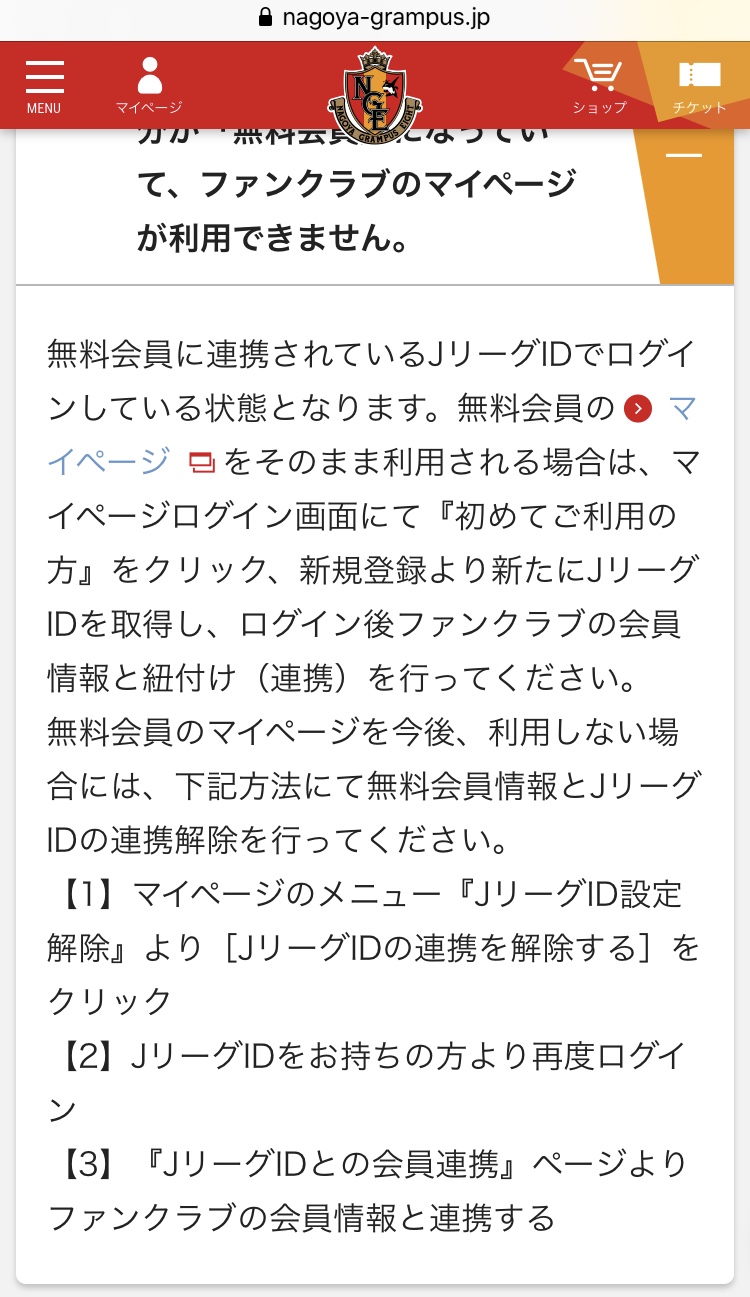Open the MENU hamburger button
Screen dimensions: 750x1297
[x=44, y=86]
